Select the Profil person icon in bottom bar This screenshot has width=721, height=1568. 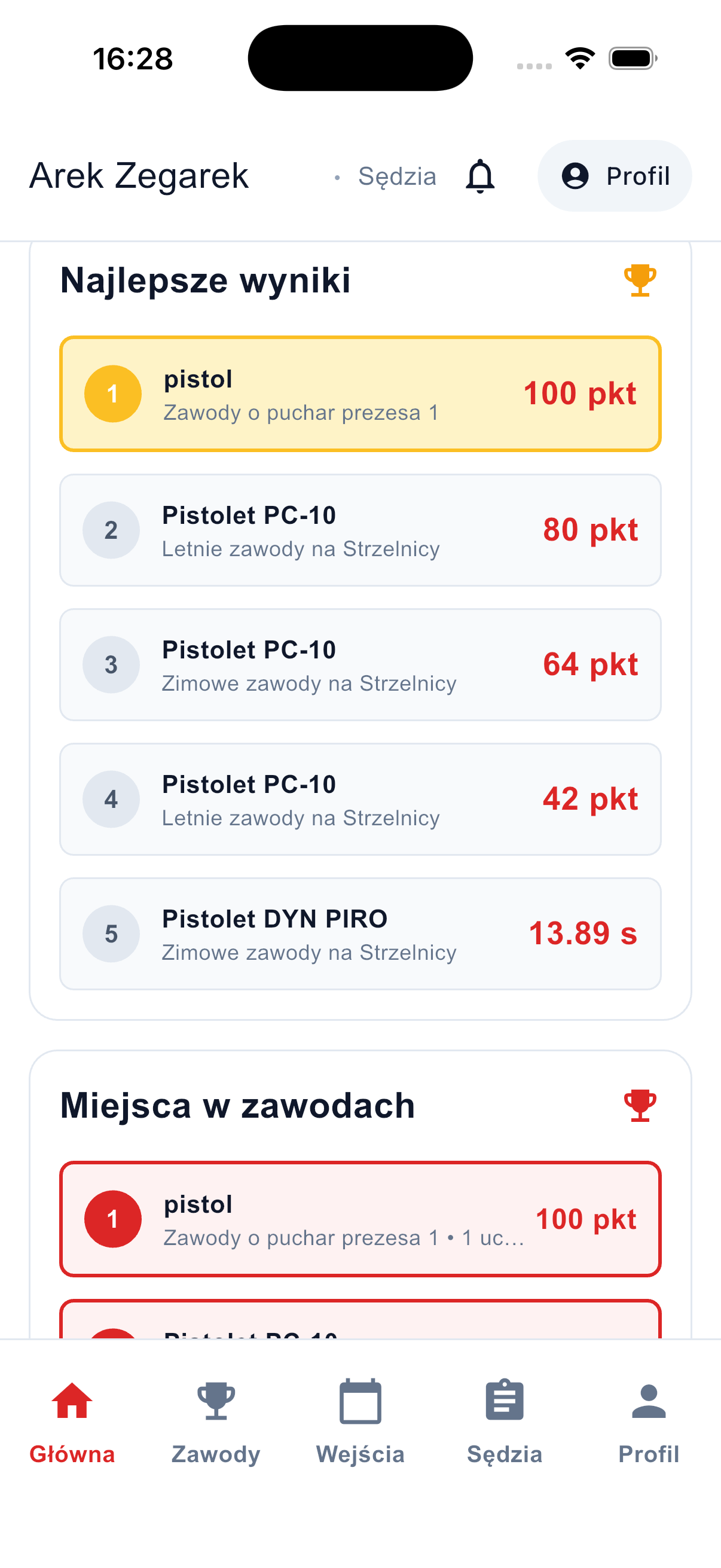[649, 1401]
